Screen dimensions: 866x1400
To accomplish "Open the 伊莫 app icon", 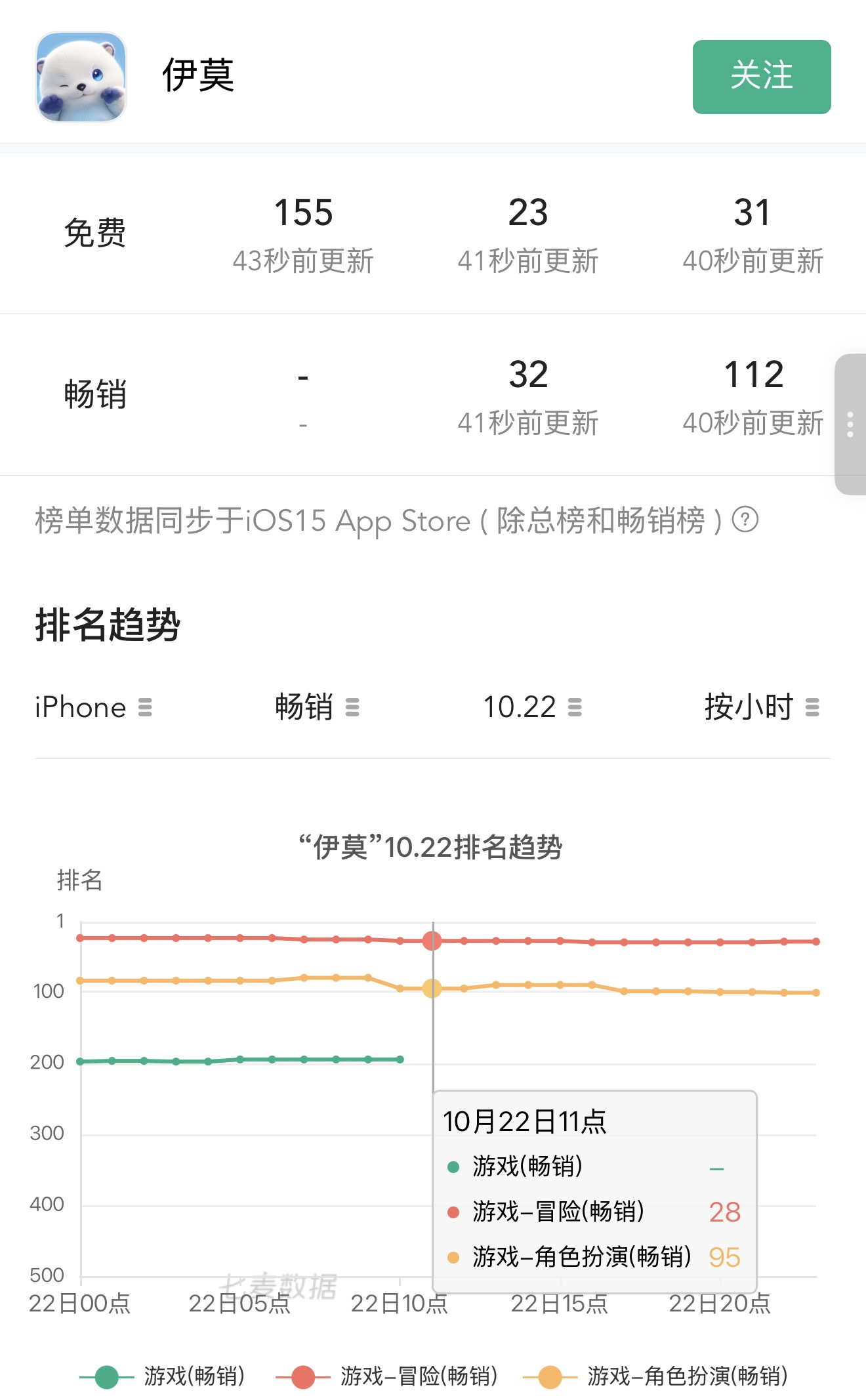I will tap(81, 77).
